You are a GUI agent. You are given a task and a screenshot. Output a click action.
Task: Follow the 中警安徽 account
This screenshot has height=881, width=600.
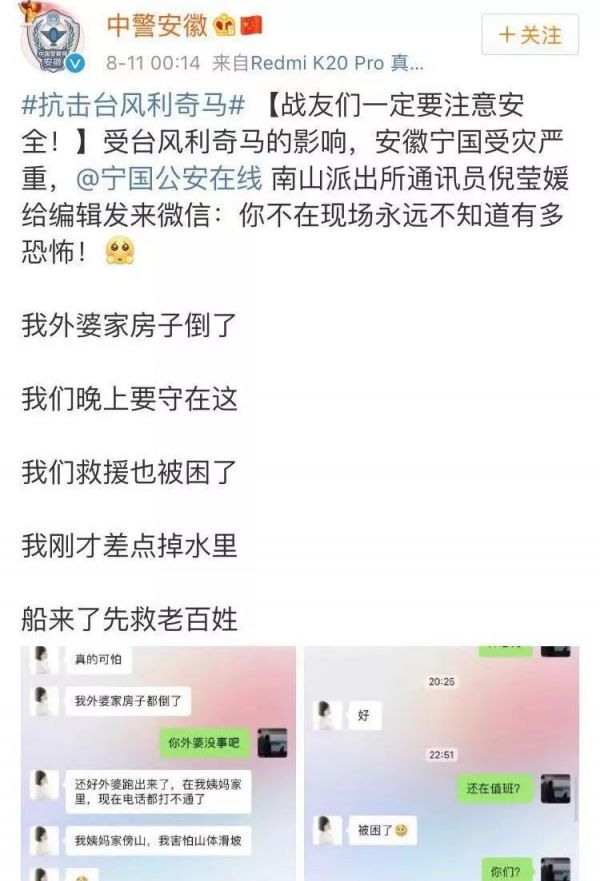point(529,35)
